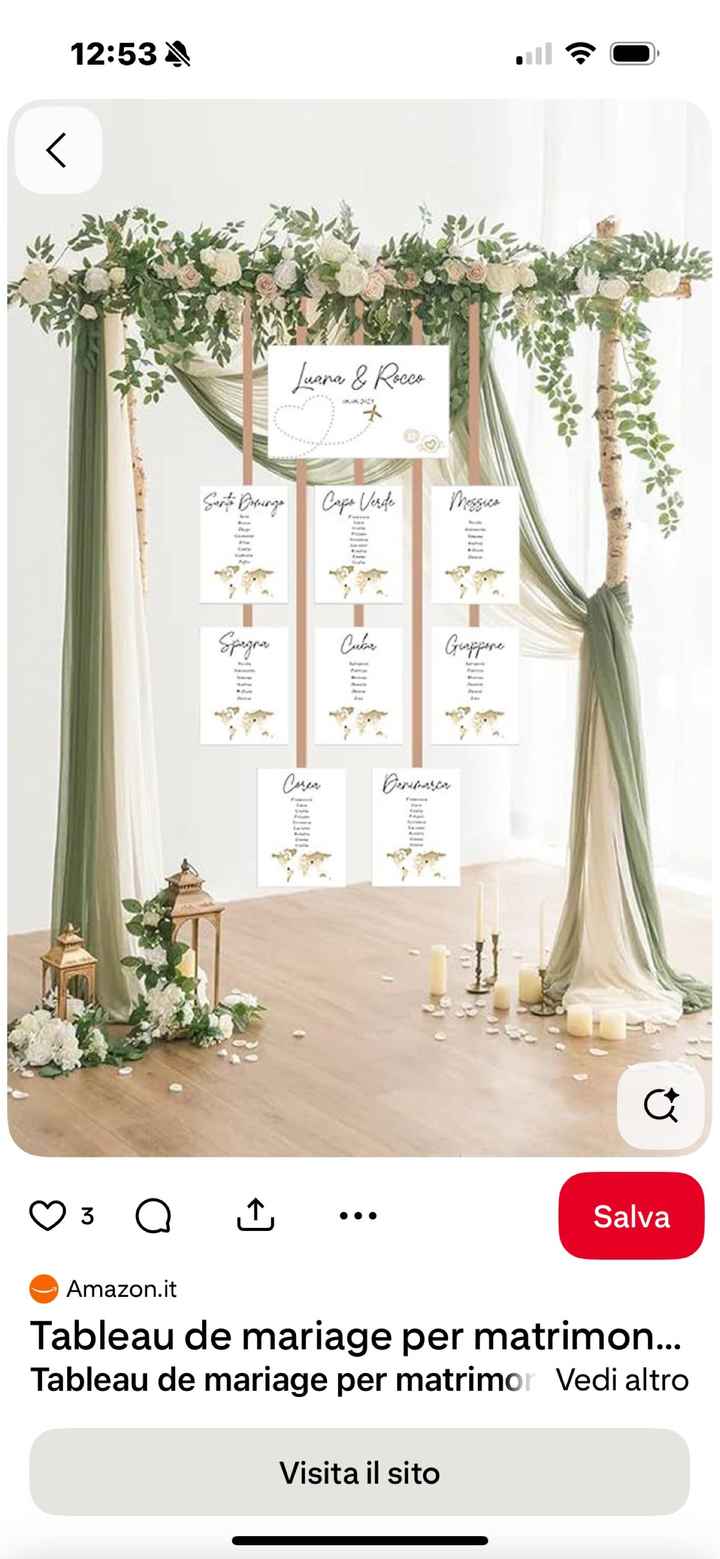The height and width of the screenshot is (1559, 720).
Task: Like this pin with the heart icon
Action: point(47,1215)
